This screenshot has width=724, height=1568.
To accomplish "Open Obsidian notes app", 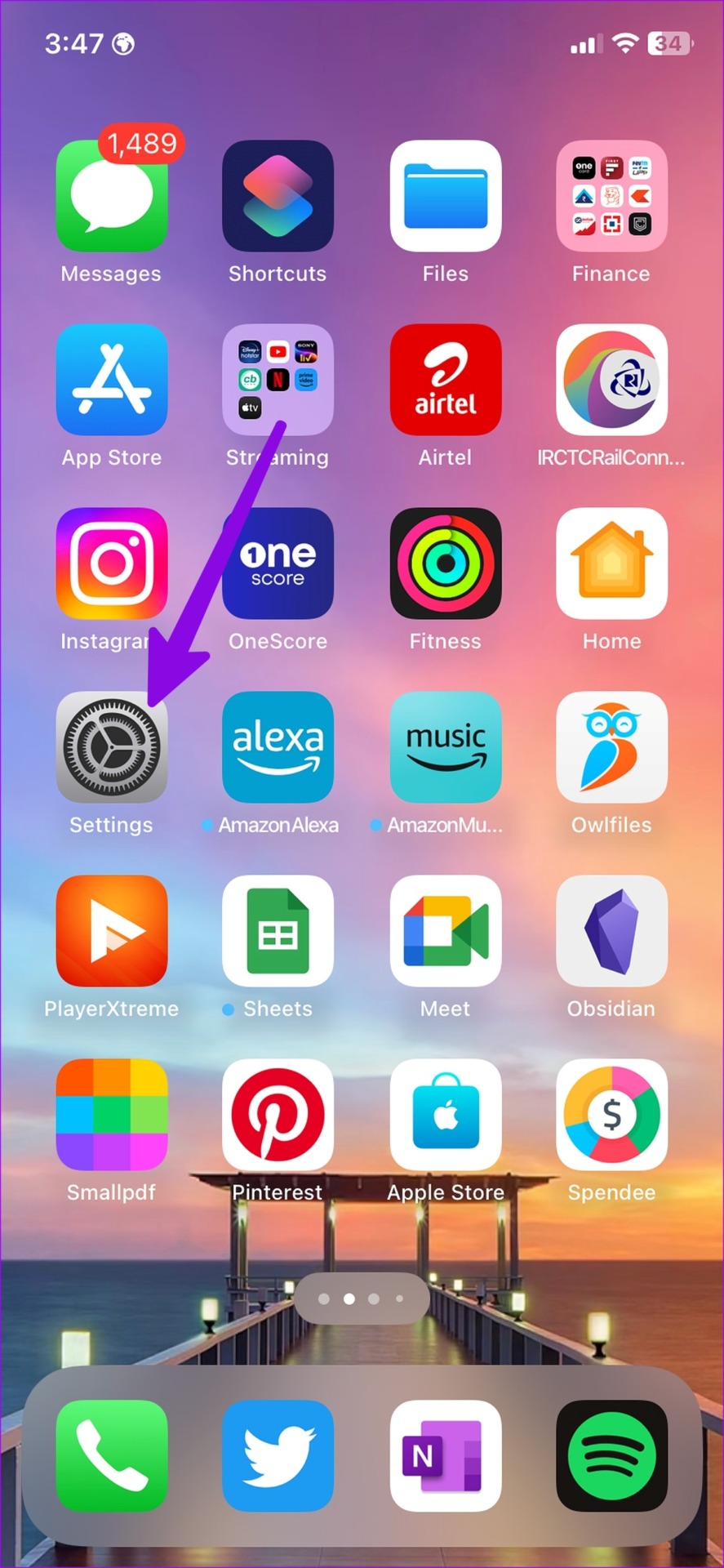I will [611, 931].
